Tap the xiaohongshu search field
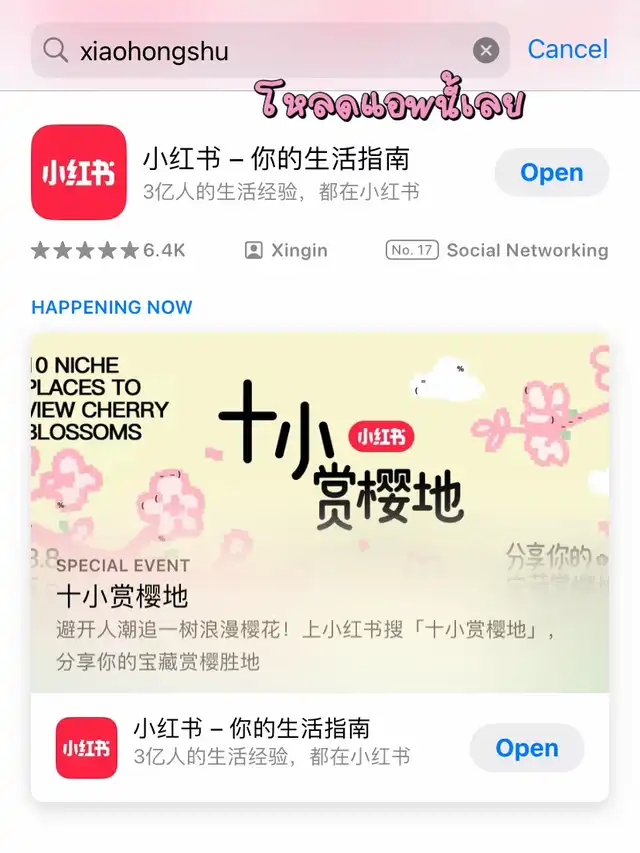The image size is (640, 853). 260,51
